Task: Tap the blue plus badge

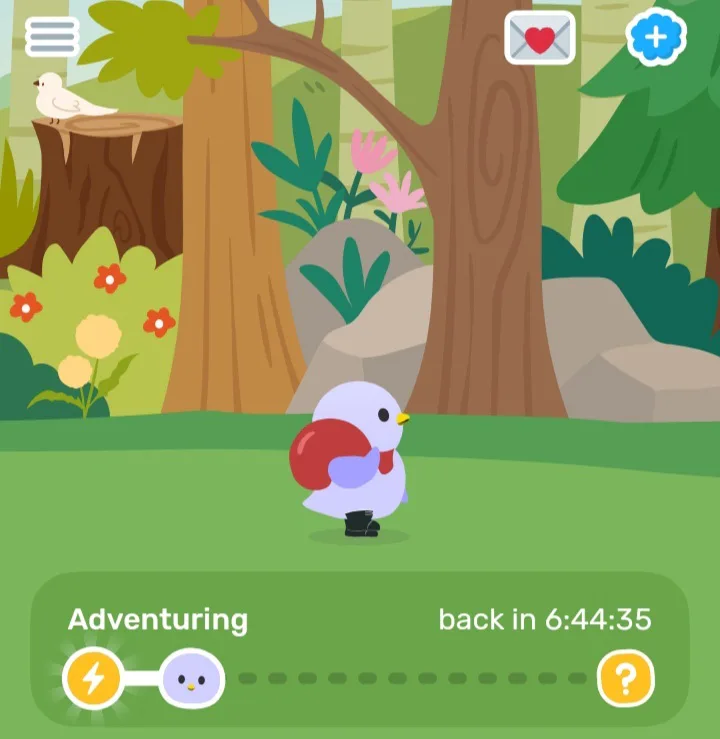Action: 656,37
